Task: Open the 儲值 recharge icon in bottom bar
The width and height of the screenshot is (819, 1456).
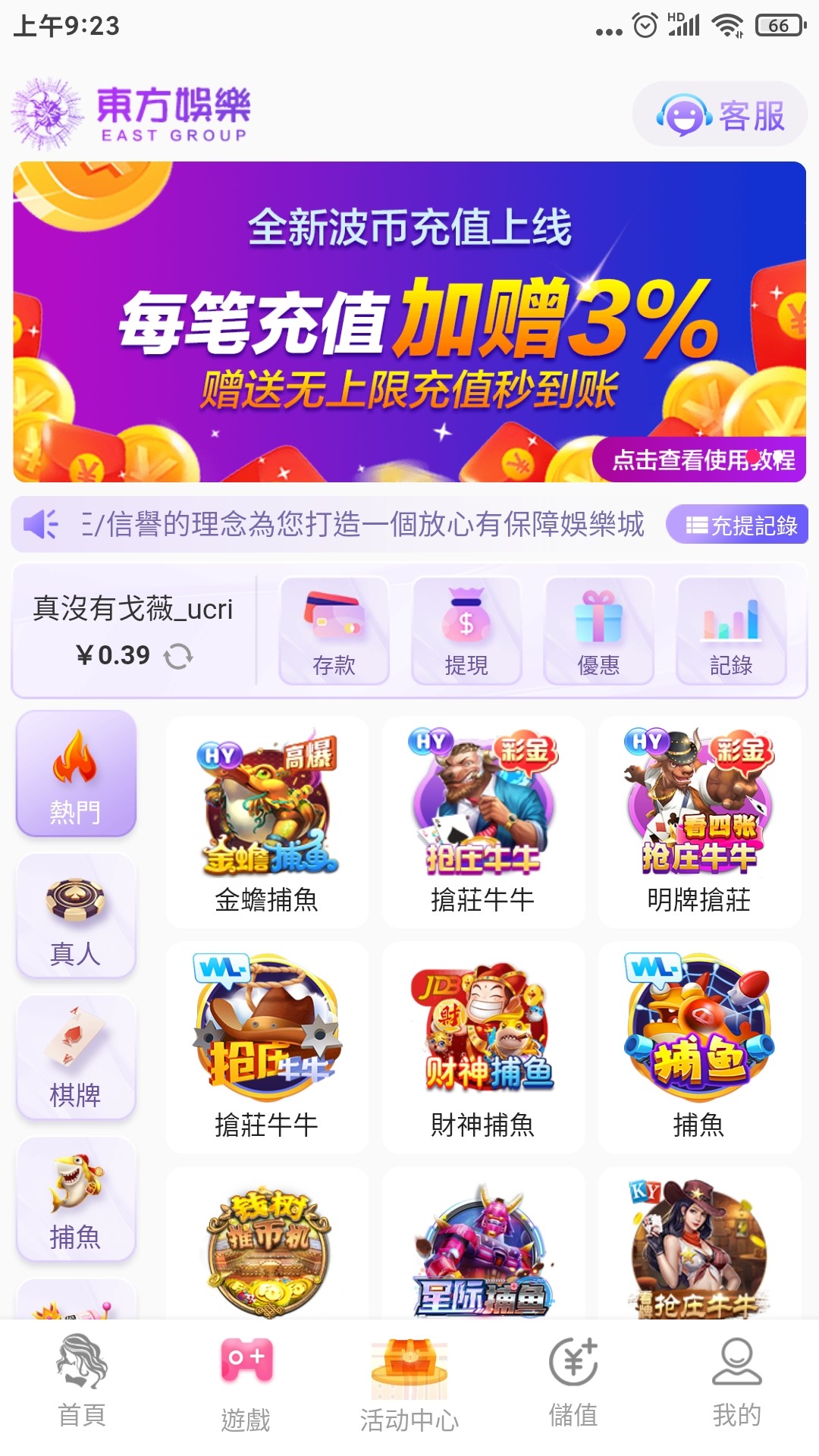Action: click(x=573, y=1388)
